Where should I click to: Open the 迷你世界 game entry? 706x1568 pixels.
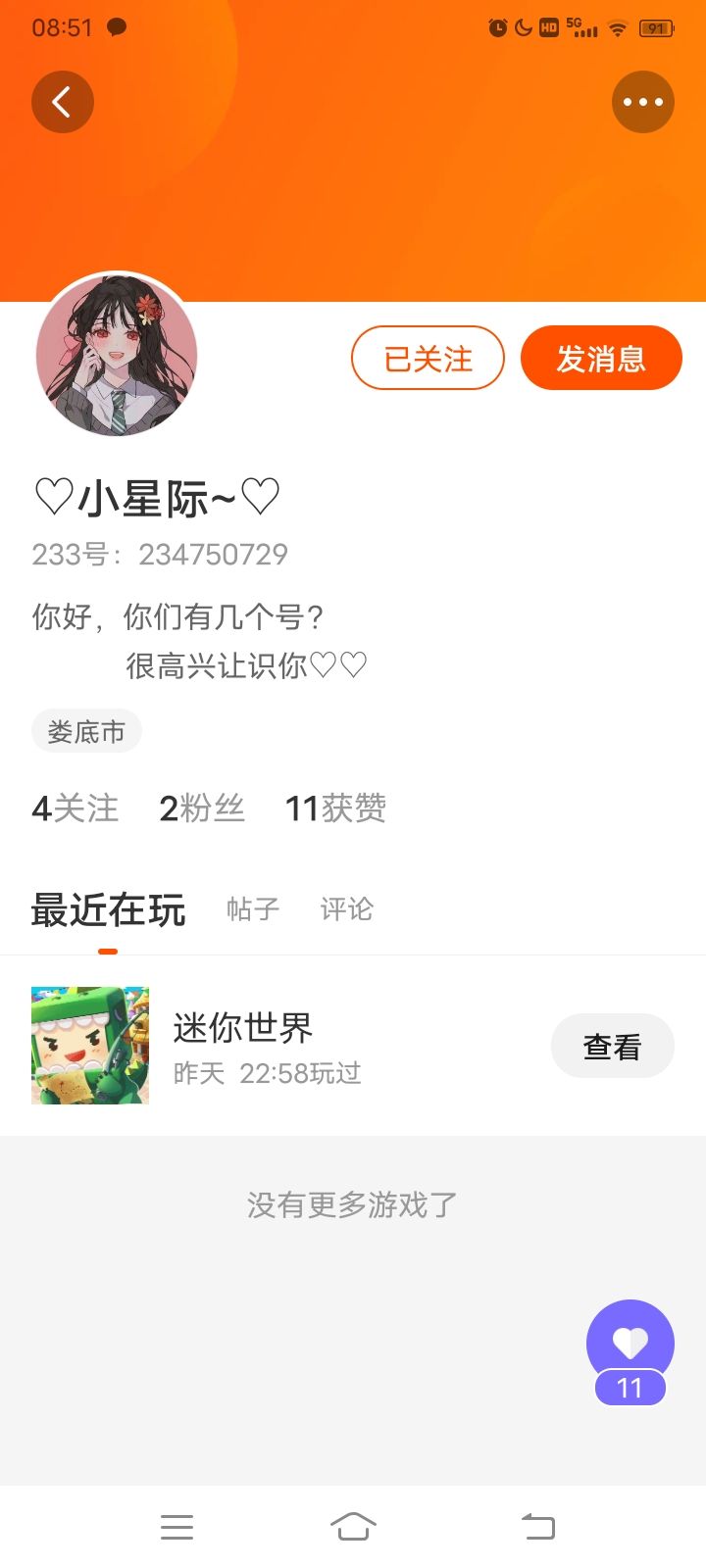(353, 1046)
